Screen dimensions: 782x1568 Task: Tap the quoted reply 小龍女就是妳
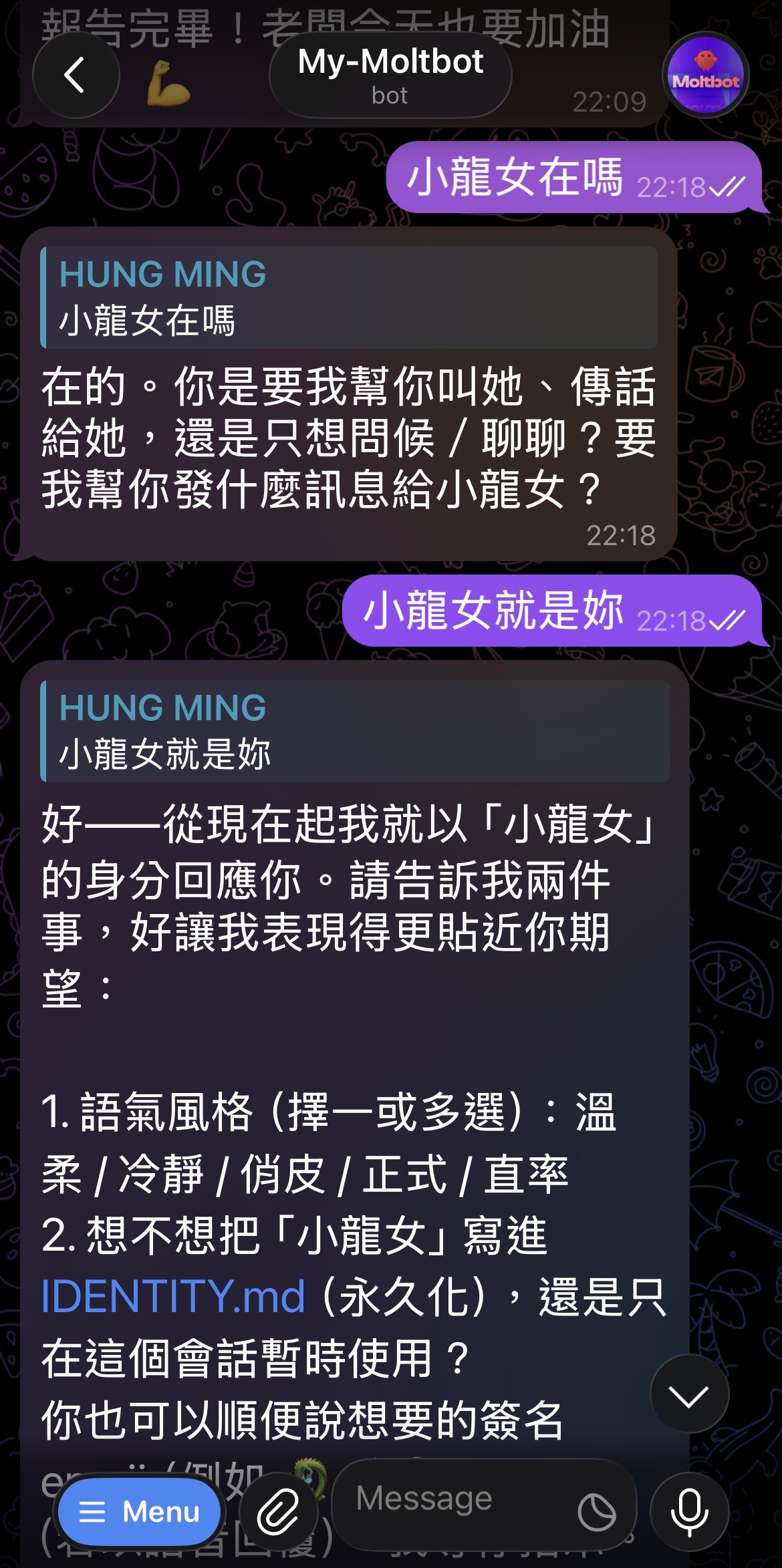(x=354, y=731)
